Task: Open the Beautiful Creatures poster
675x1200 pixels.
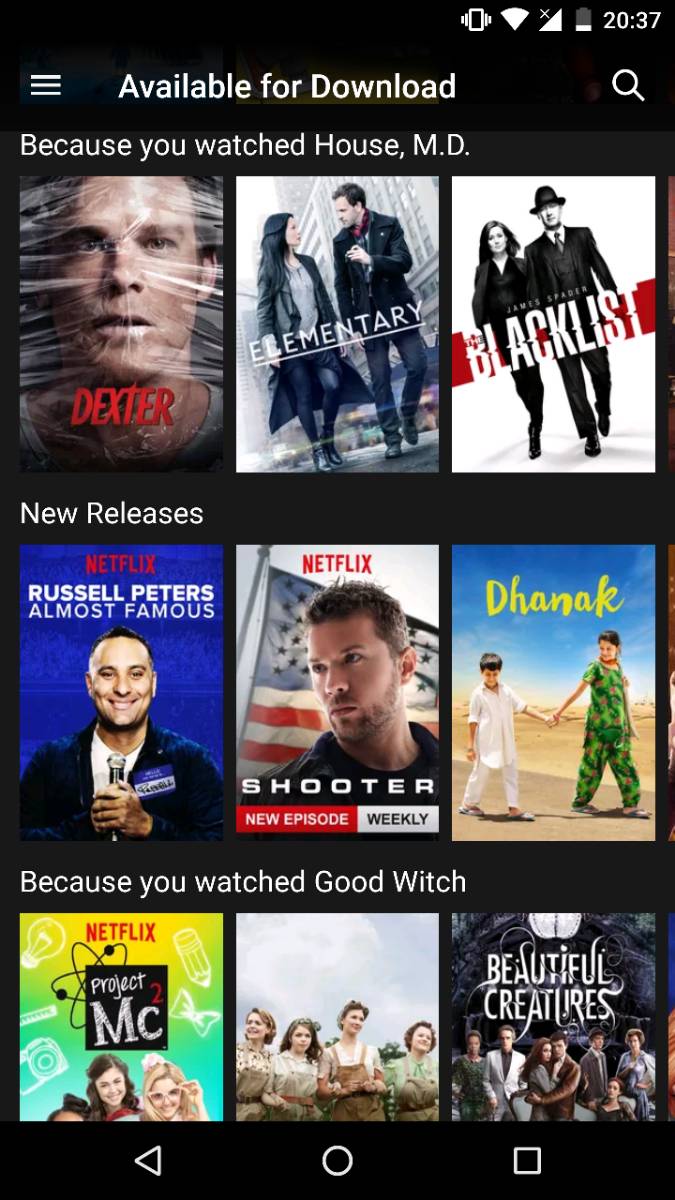Action: pyautogui.click(x=553, y=1016)
